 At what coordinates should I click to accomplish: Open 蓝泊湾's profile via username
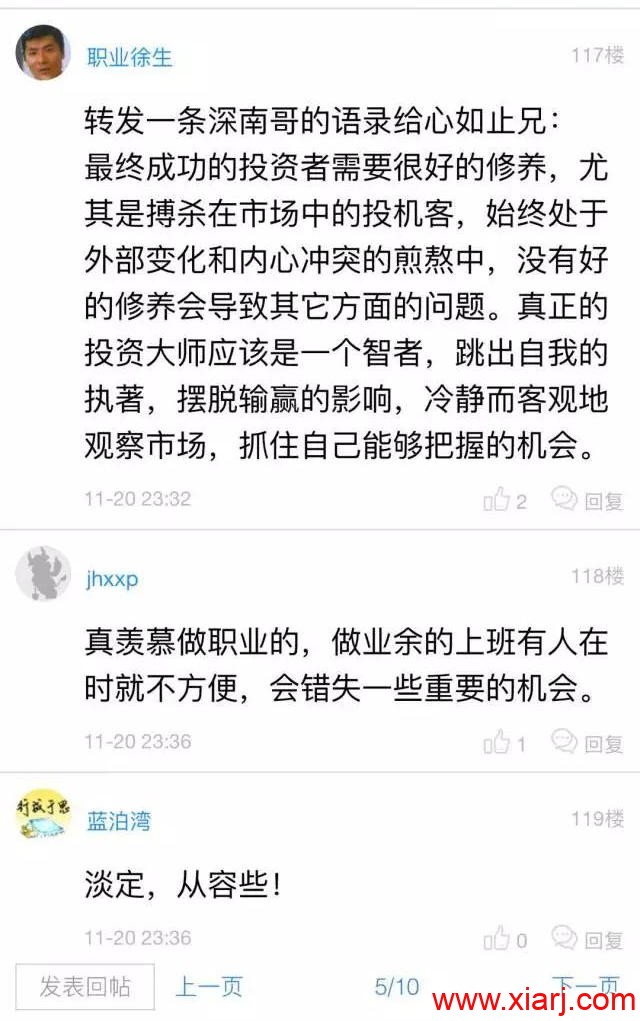pyautogui.click(x=119, y=821)
